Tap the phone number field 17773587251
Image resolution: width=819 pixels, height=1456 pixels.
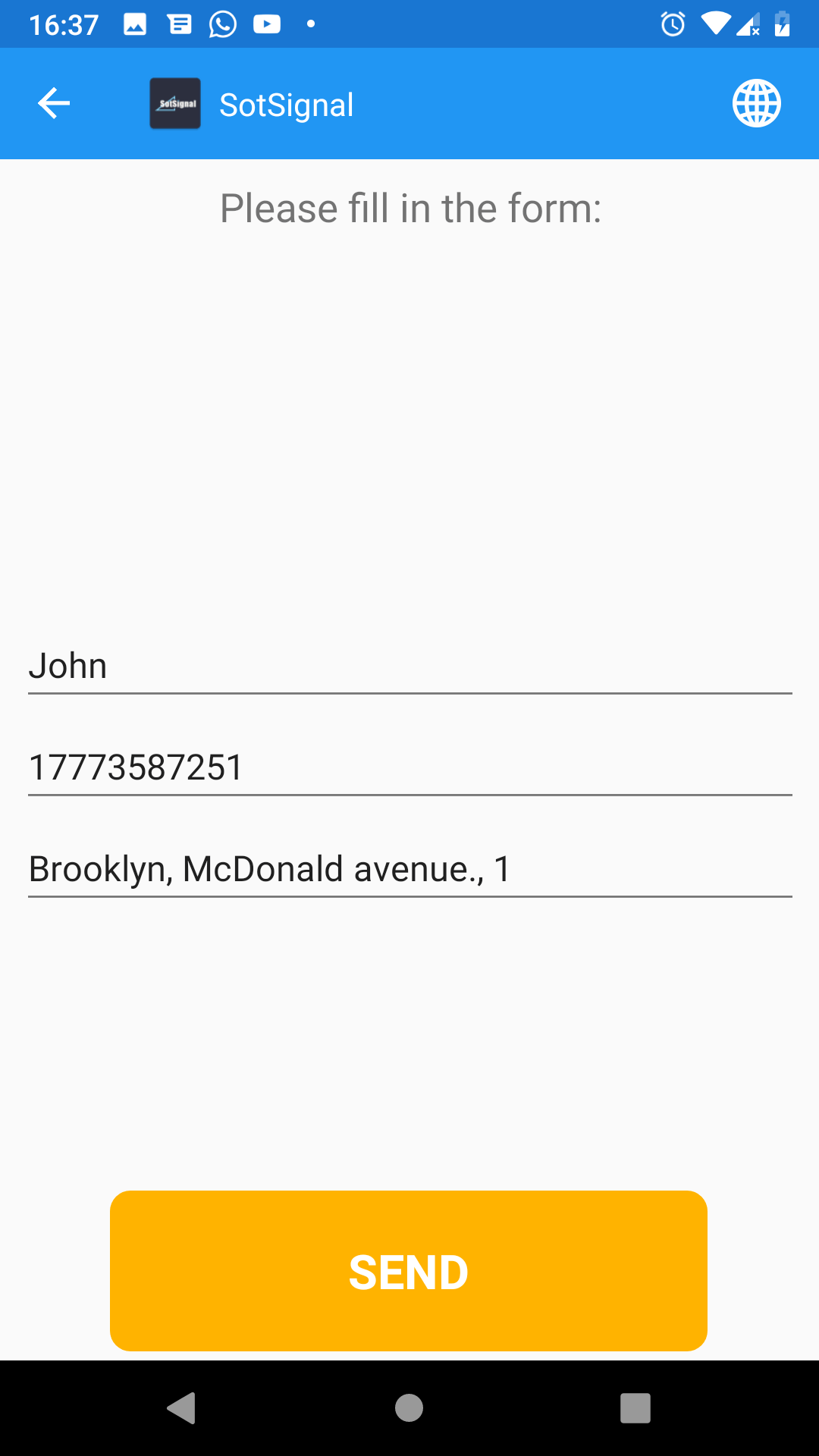tap(409, 768)
